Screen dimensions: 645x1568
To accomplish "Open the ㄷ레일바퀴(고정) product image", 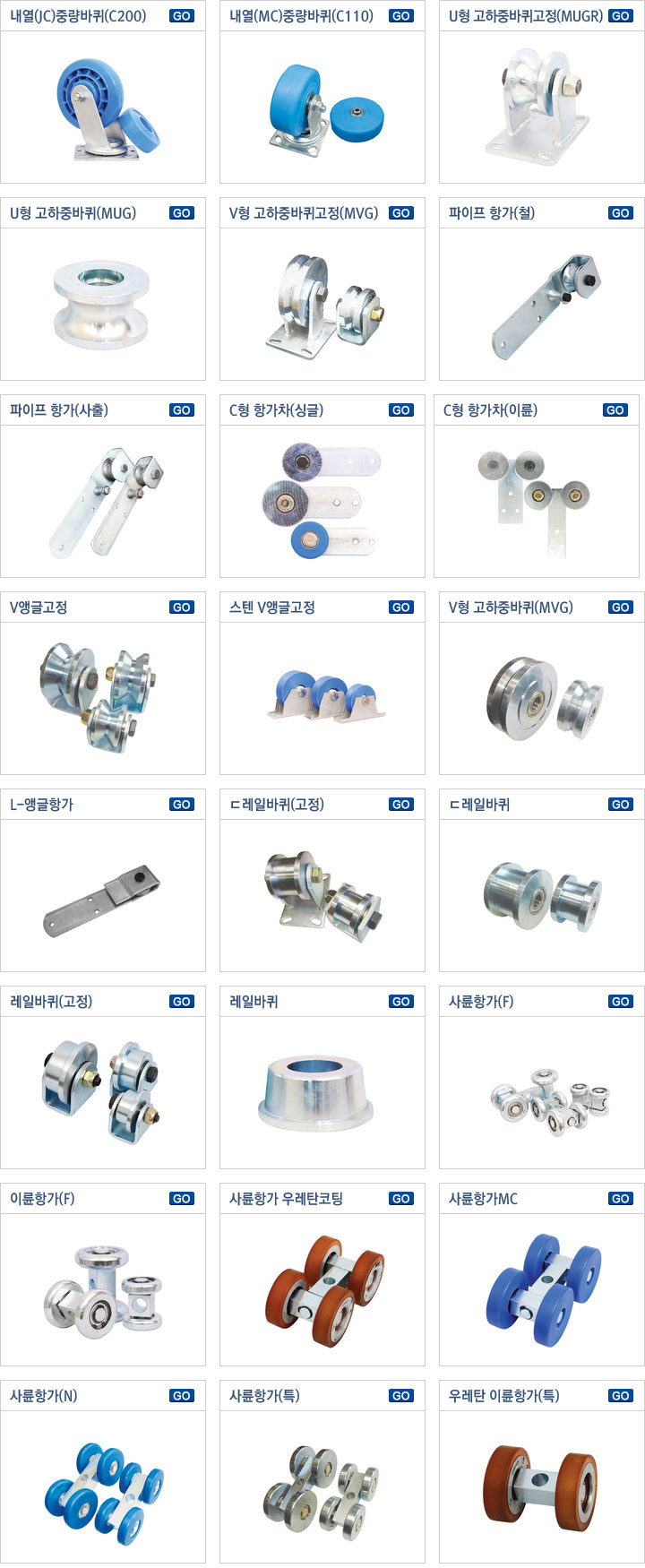I will pos(322,894).
